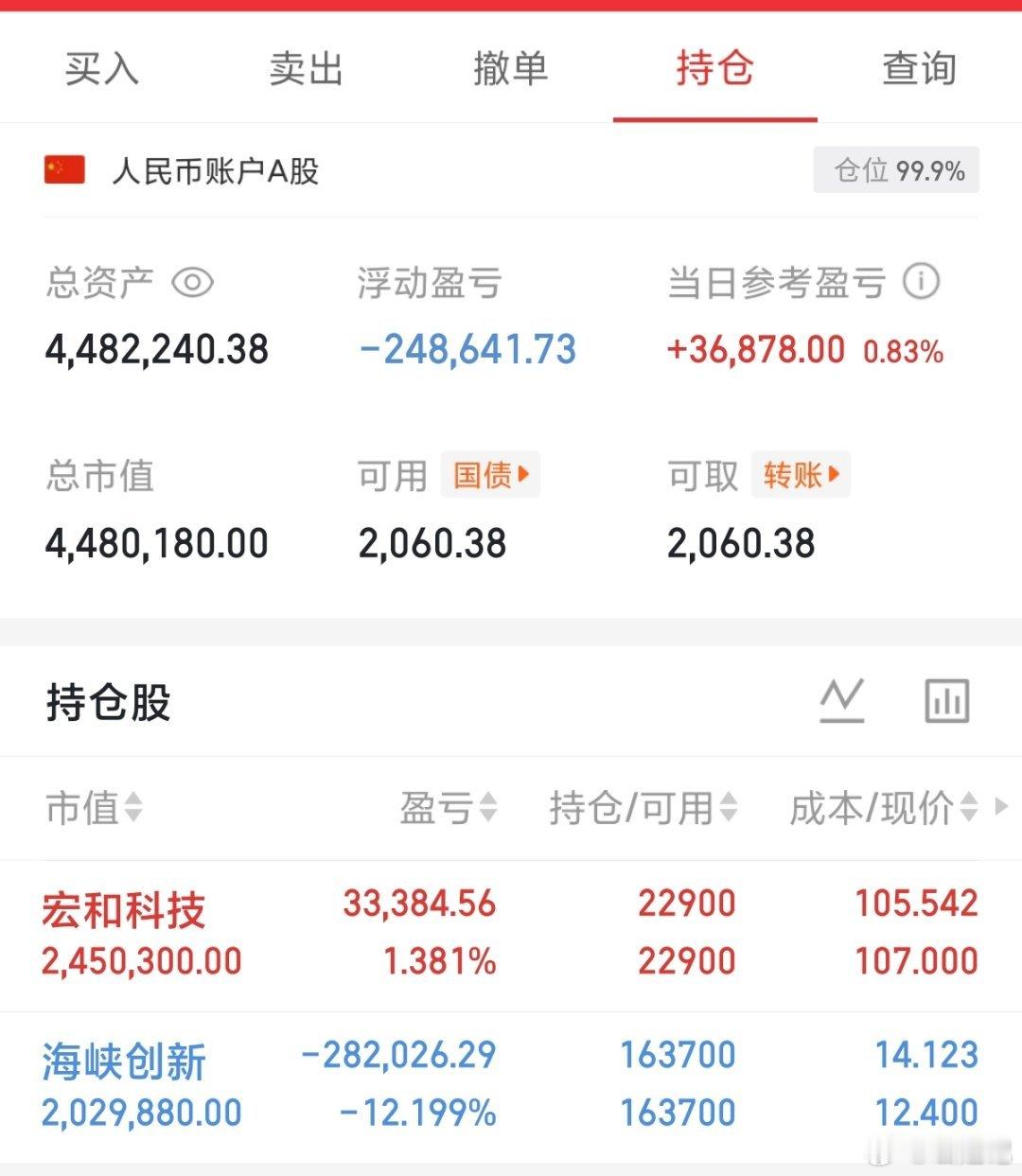Toggle sorting on the 持仓/可用 column

(635, 808)
